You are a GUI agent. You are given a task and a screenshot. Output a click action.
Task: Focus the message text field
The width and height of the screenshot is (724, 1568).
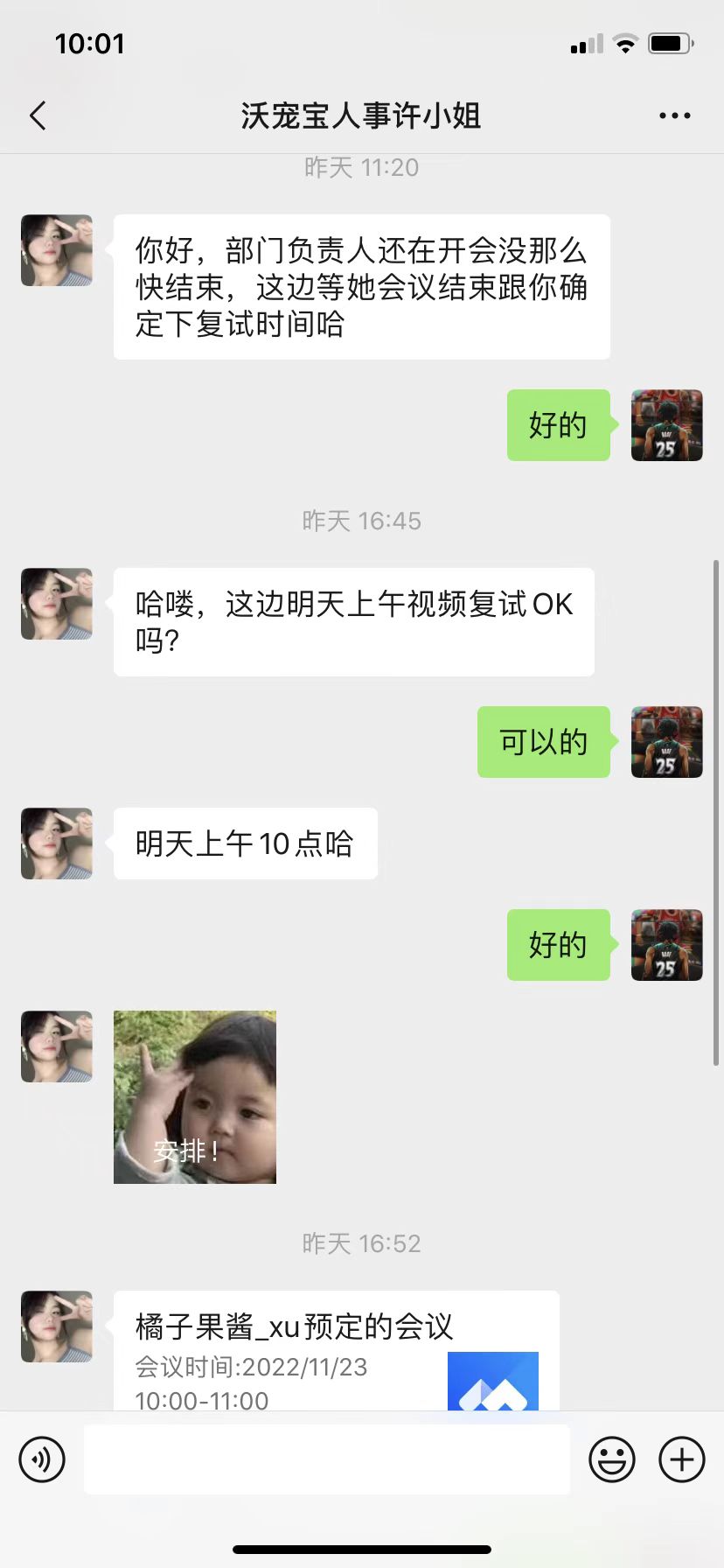coord(327,1459)
